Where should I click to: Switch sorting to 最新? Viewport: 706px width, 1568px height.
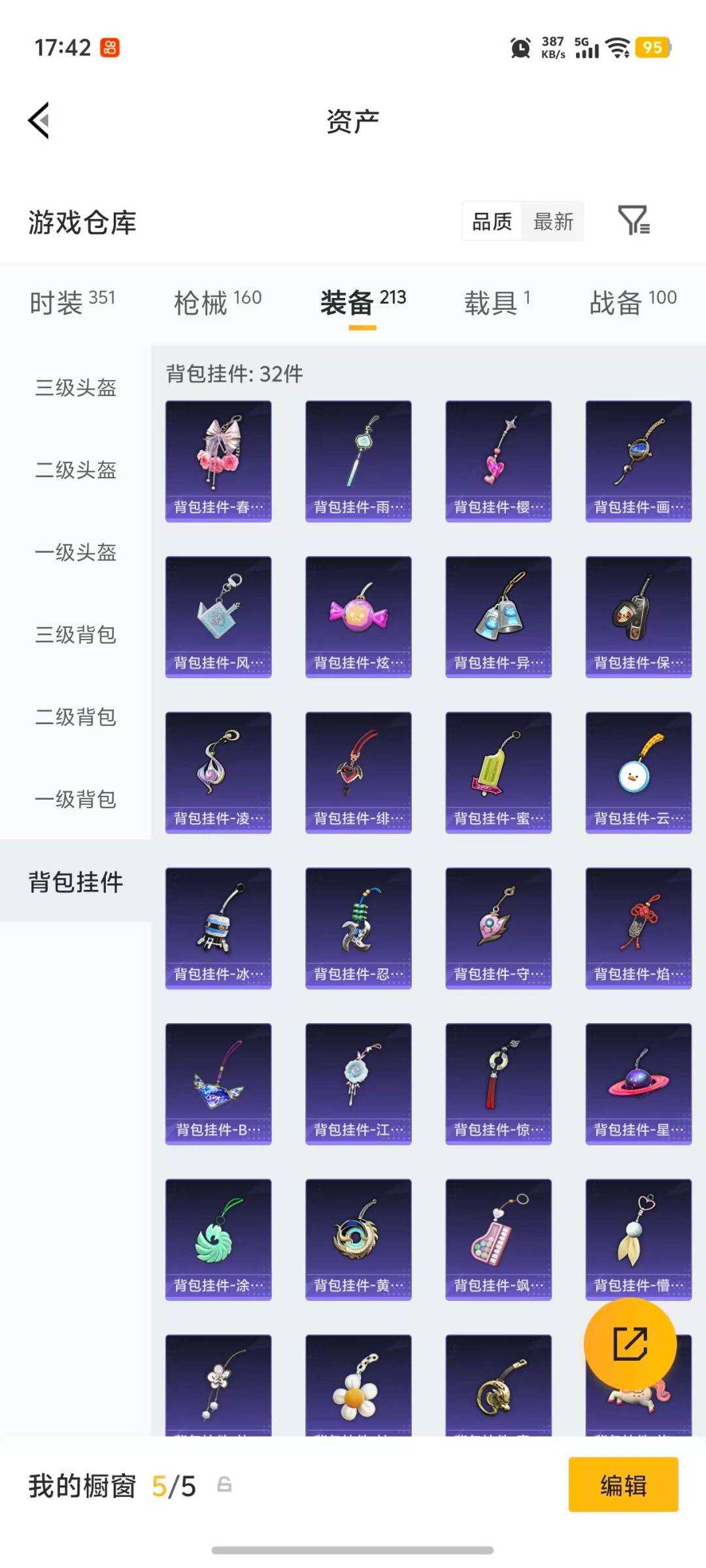[553, 221]
